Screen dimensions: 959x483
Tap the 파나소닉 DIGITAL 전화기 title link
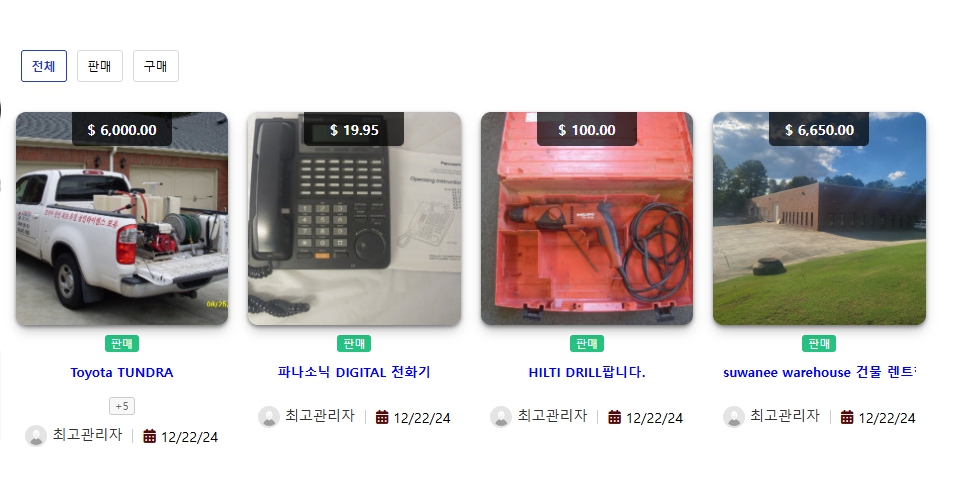[x=354, y=372]
